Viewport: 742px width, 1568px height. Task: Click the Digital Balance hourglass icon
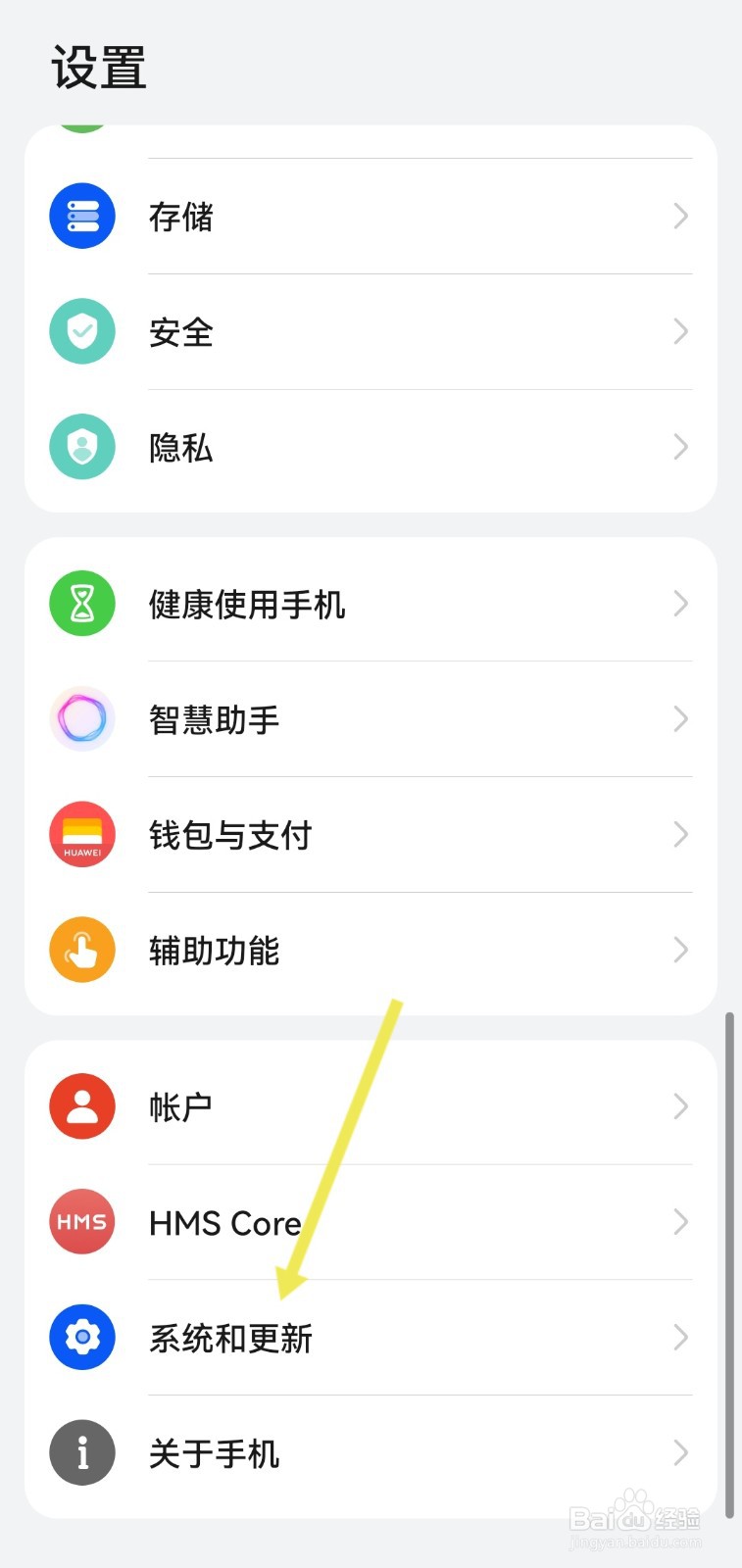tap(81, 604)
